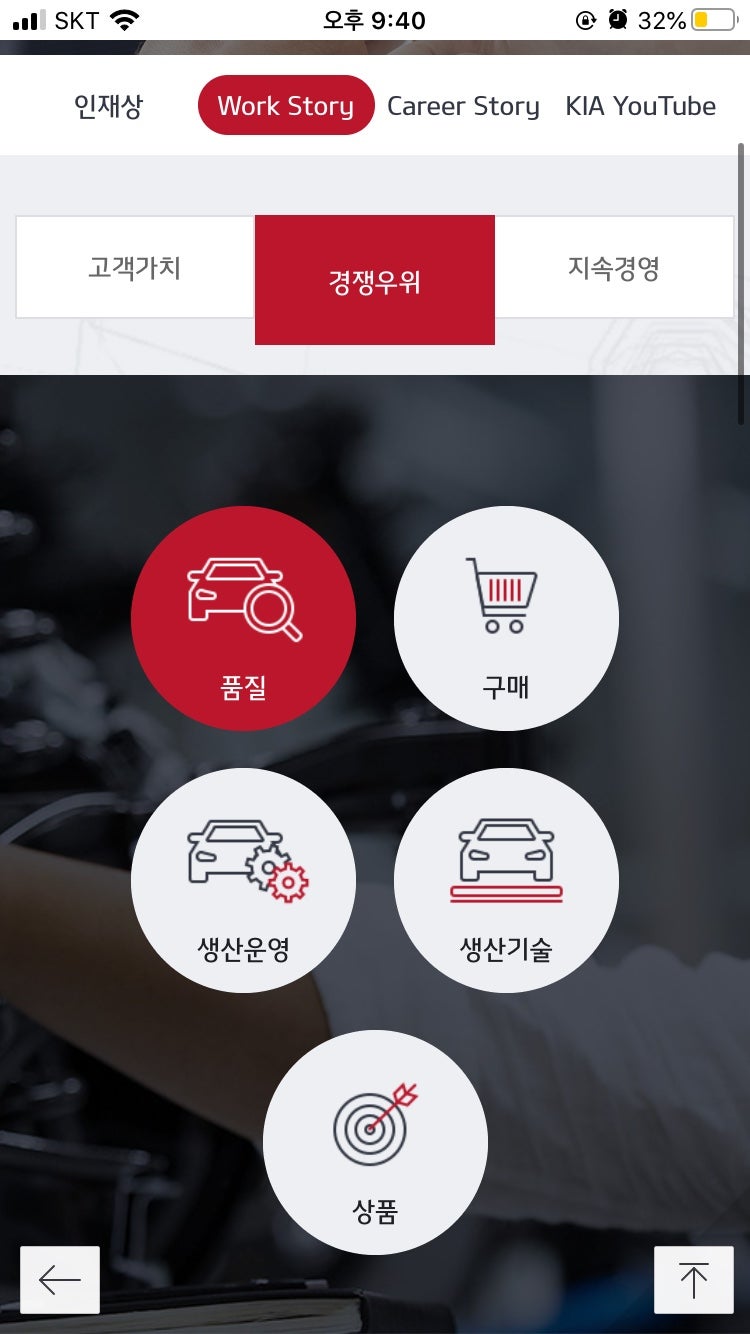Select the 경쟁우위 section
This screenshot has width=750, height=1334.
[x=375, y=280]
